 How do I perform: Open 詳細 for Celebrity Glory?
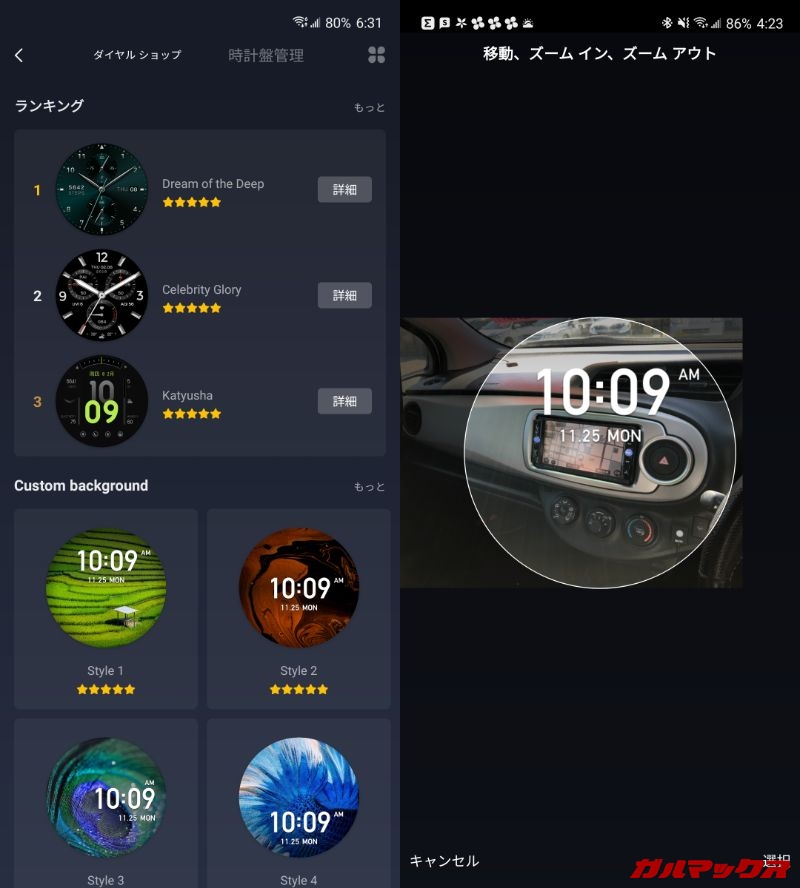(x=344, y=295)
